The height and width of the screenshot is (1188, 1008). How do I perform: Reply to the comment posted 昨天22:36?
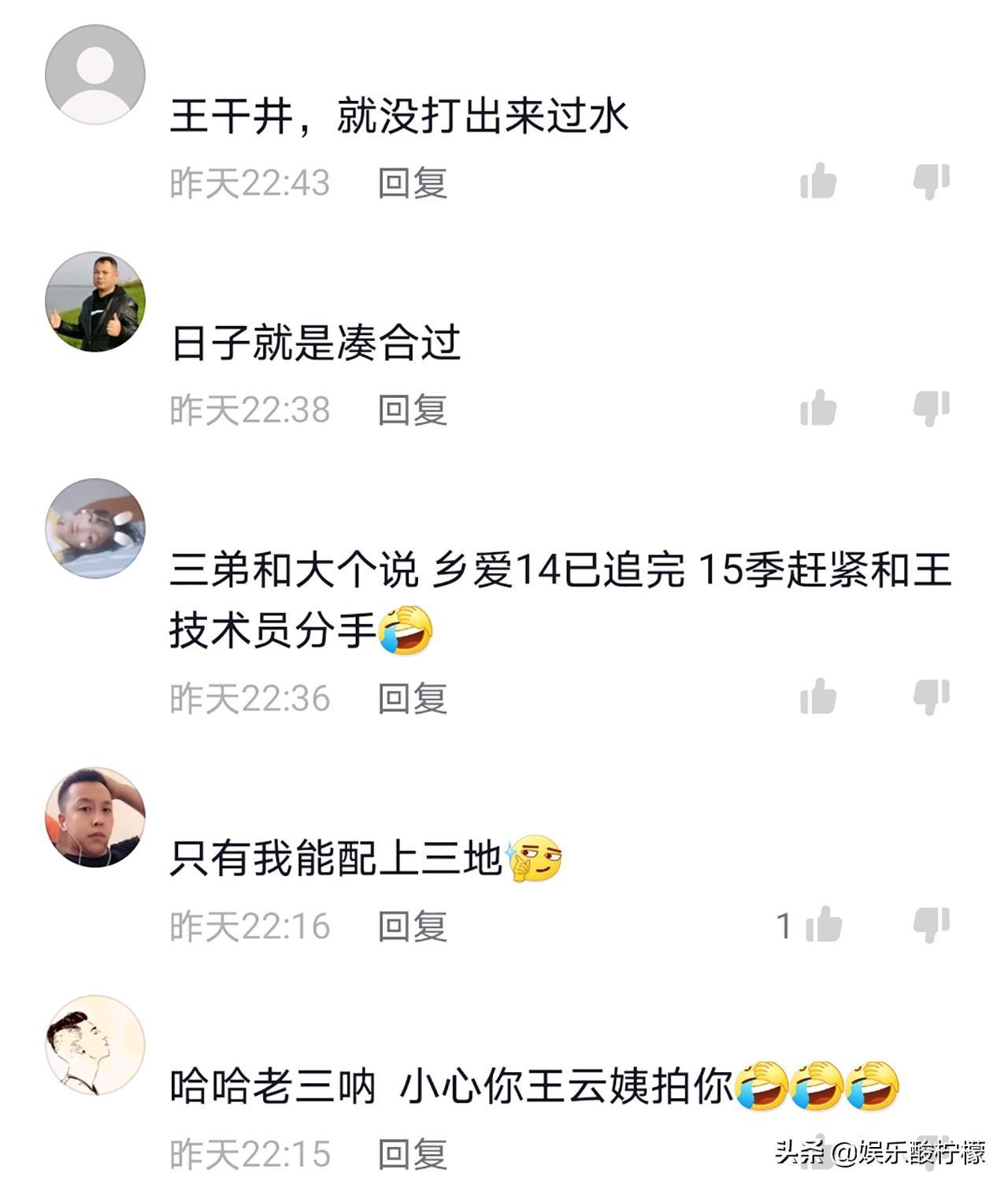pyautogui.click(x=413, y=699)
